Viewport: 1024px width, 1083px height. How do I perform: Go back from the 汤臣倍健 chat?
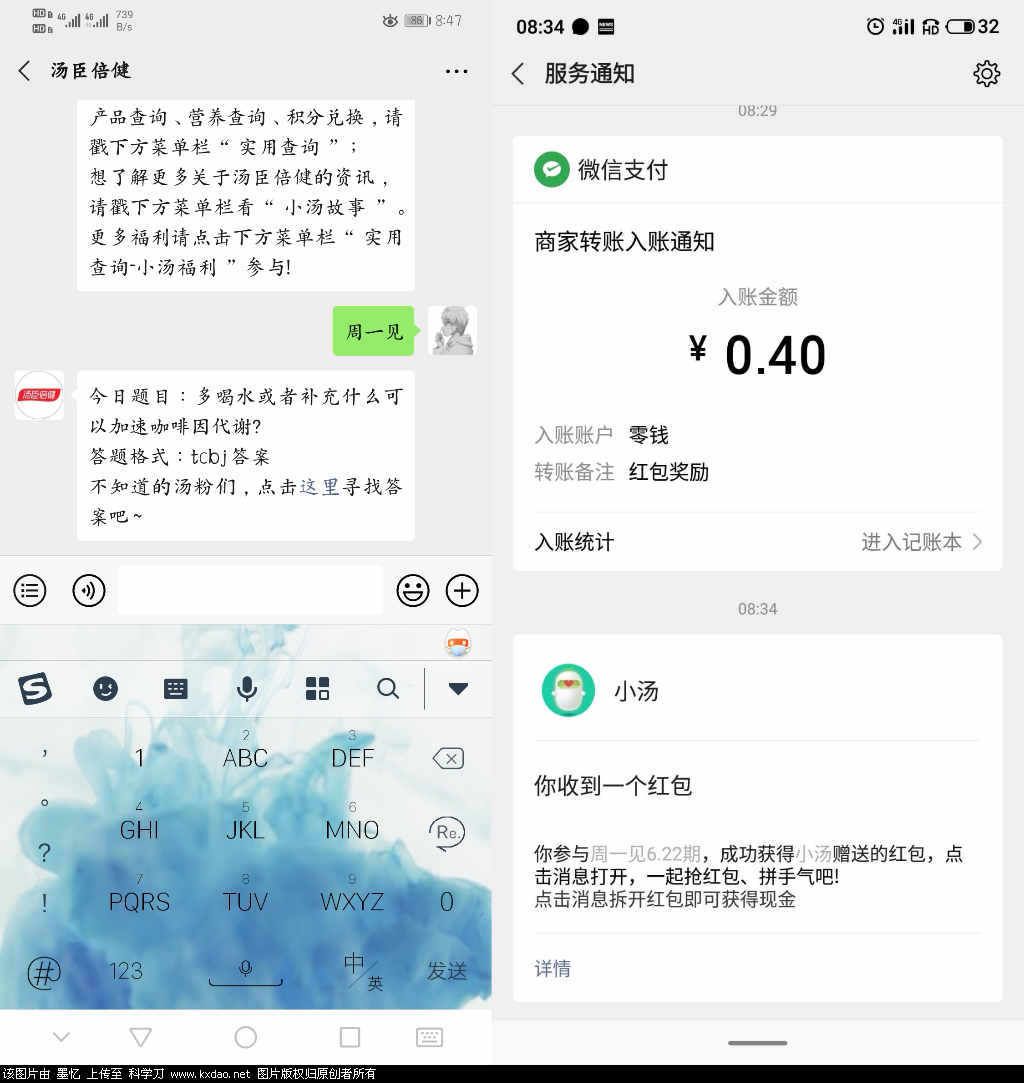click(x=25, y=71)
